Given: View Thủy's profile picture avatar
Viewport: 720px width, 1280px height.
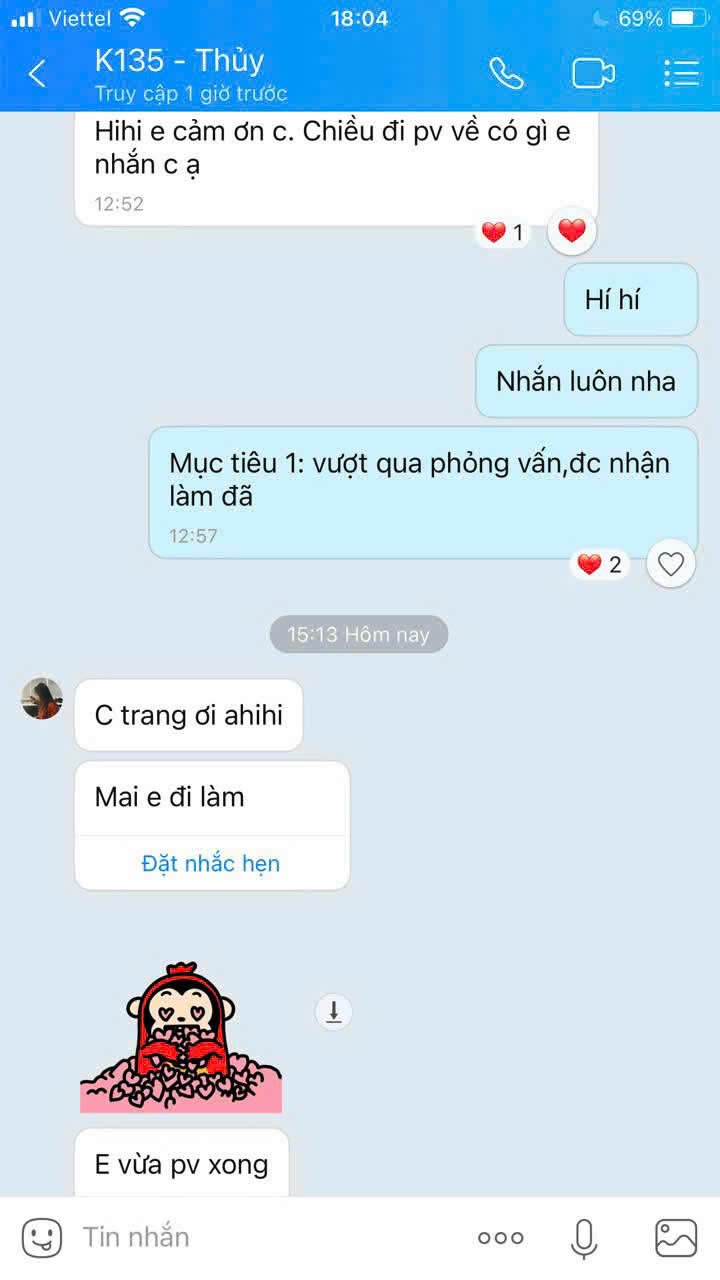Looking at the screenshot, I should (x=42, y=698).
